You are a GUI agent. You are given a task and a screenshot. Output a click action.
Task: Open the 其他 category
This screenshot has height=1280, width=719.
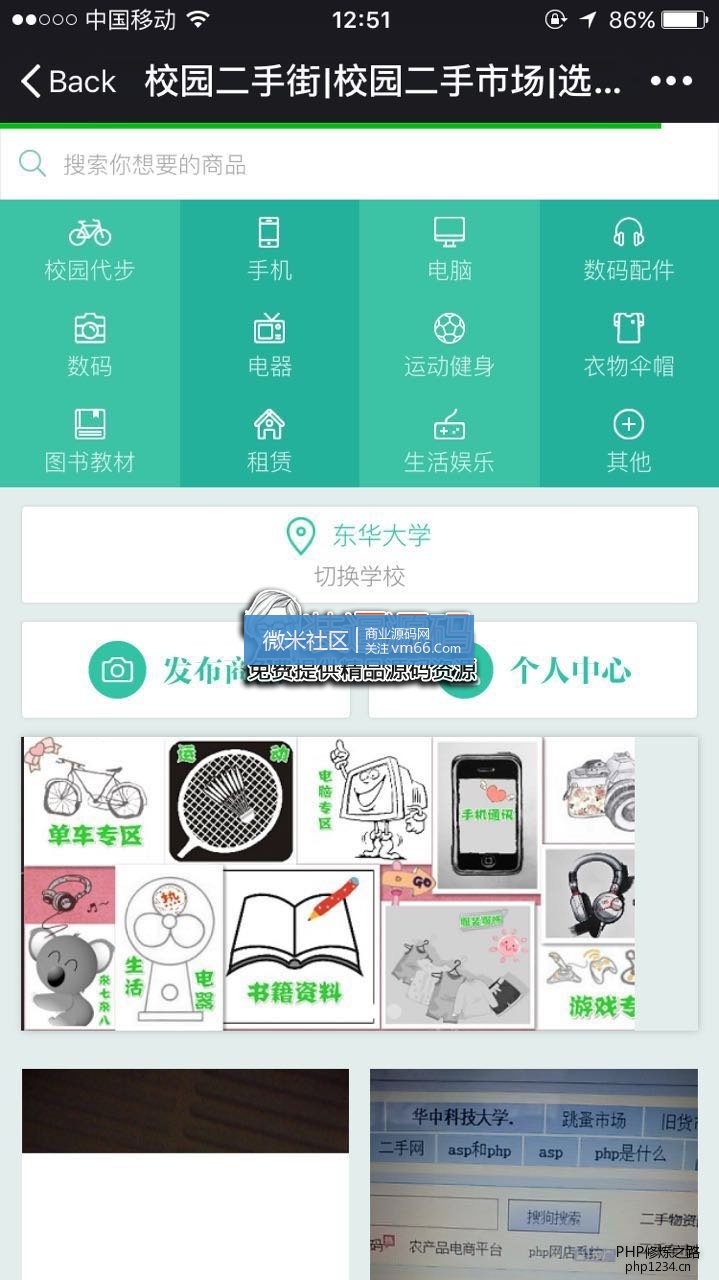[x=629, y=440]
